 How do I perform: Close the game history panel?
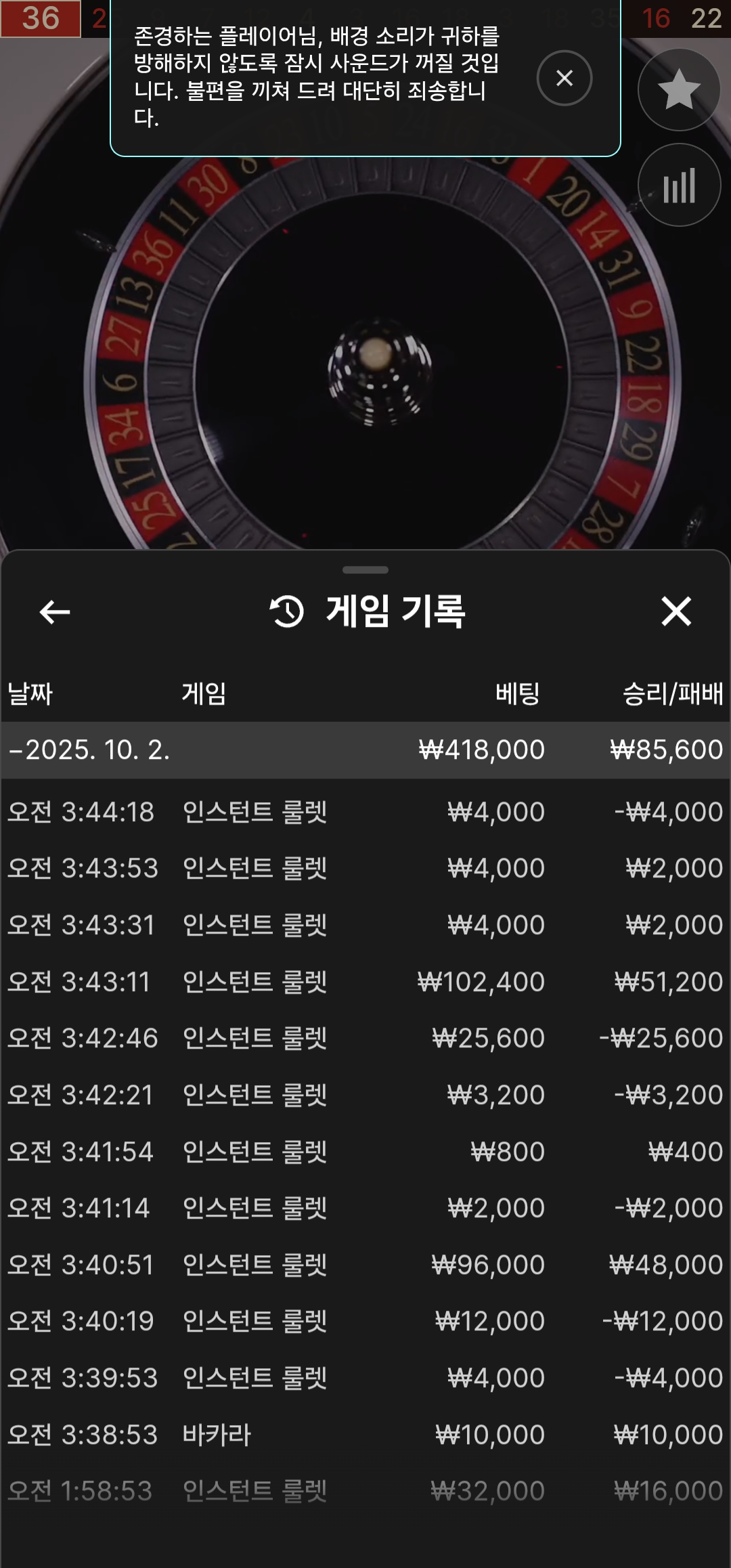click(675, 612)
